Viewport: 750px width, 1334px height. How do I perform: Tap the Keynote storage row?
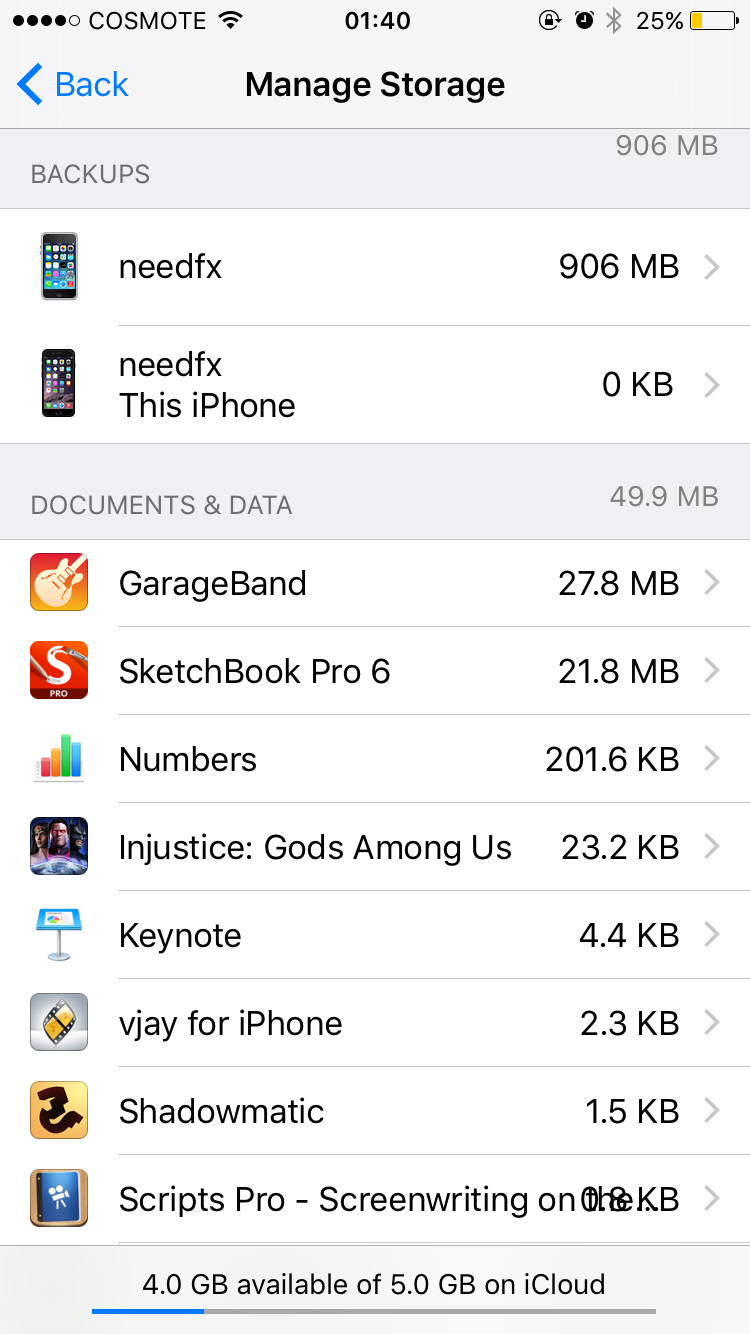tap(375, 935)
